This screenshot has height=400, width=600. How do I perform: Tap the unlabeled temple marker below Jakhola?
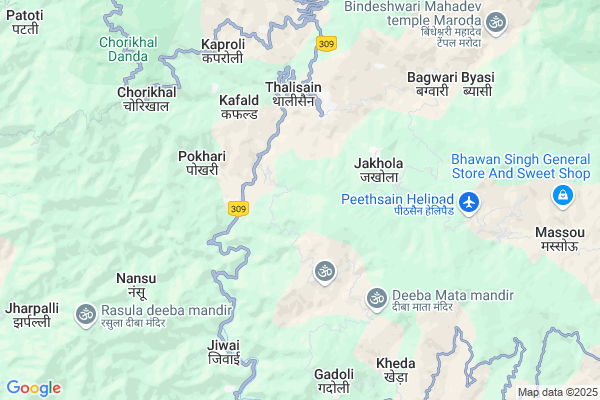click(324, 270)
